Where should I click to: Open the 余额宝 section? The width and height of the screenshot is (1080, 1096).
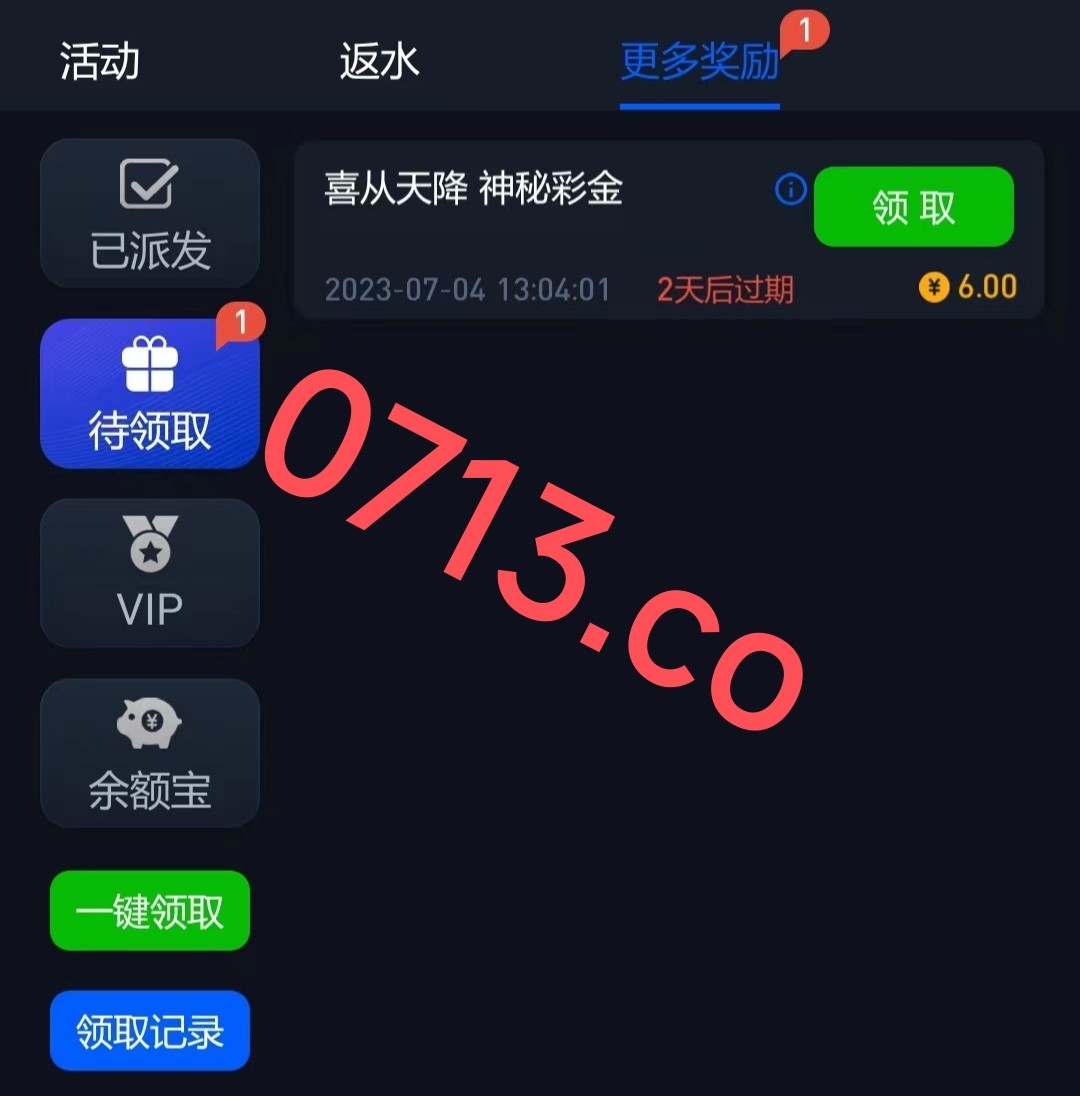click(150, 754)
